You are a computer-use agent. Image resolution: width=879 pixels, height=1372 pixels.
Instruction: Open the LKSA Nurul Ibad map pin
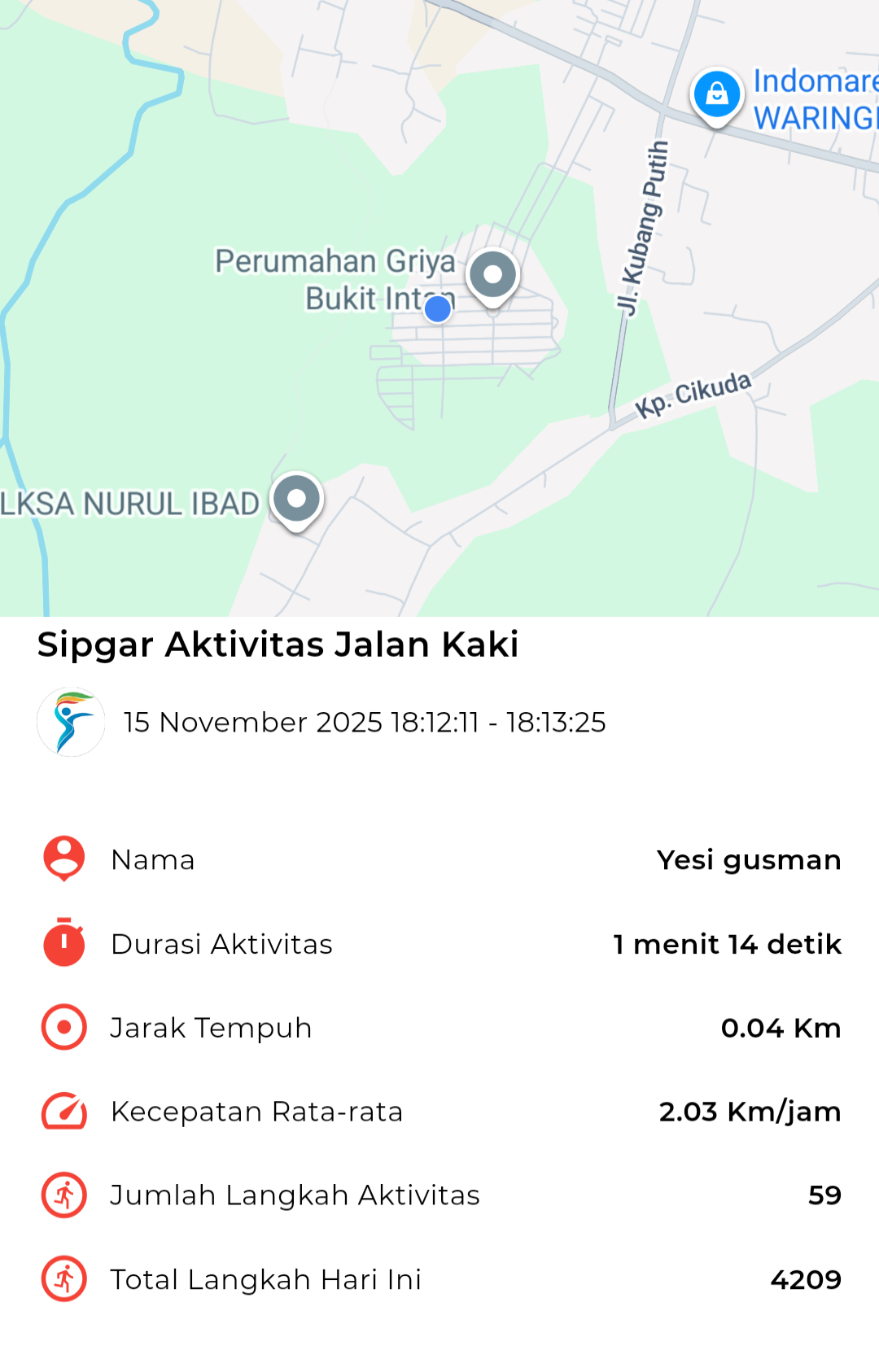297,499
